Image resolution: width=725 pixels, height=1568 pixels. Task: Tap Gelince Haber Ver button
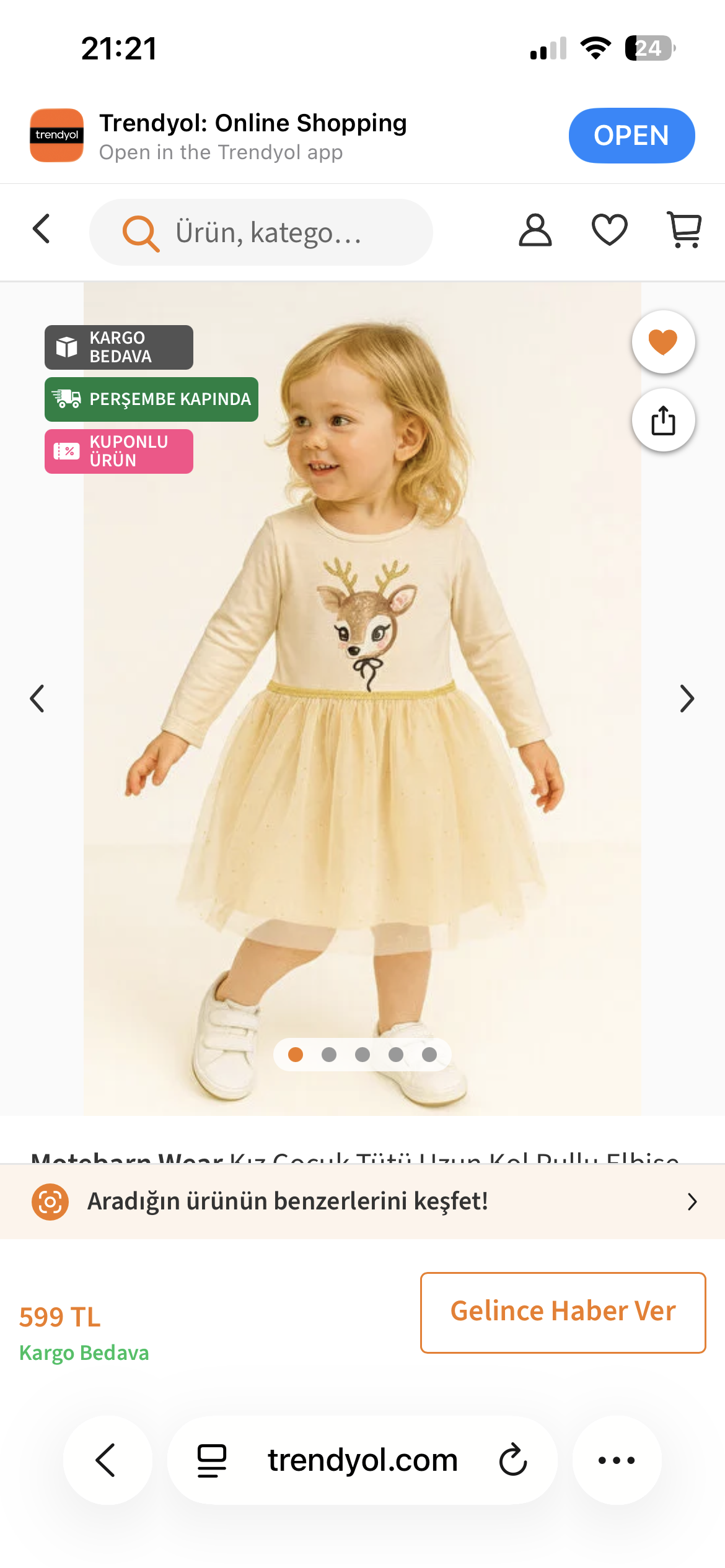563,1312
